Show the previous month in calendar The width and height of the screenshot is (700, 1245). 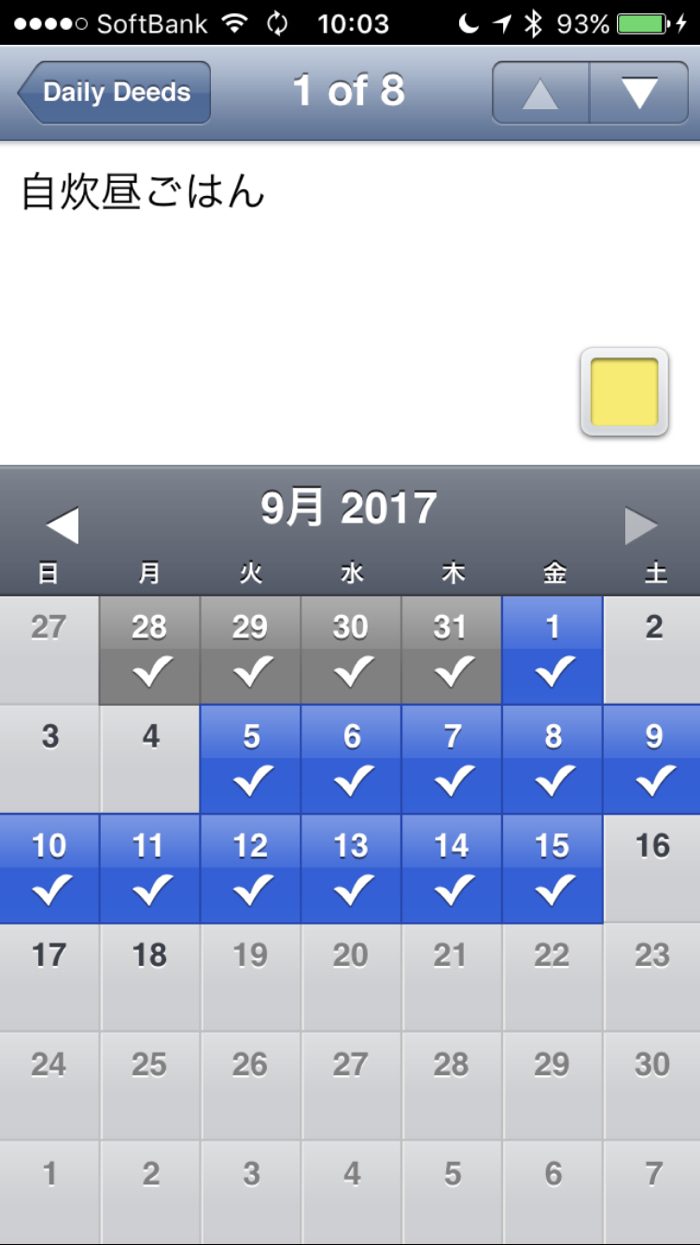tap(62, 525)
